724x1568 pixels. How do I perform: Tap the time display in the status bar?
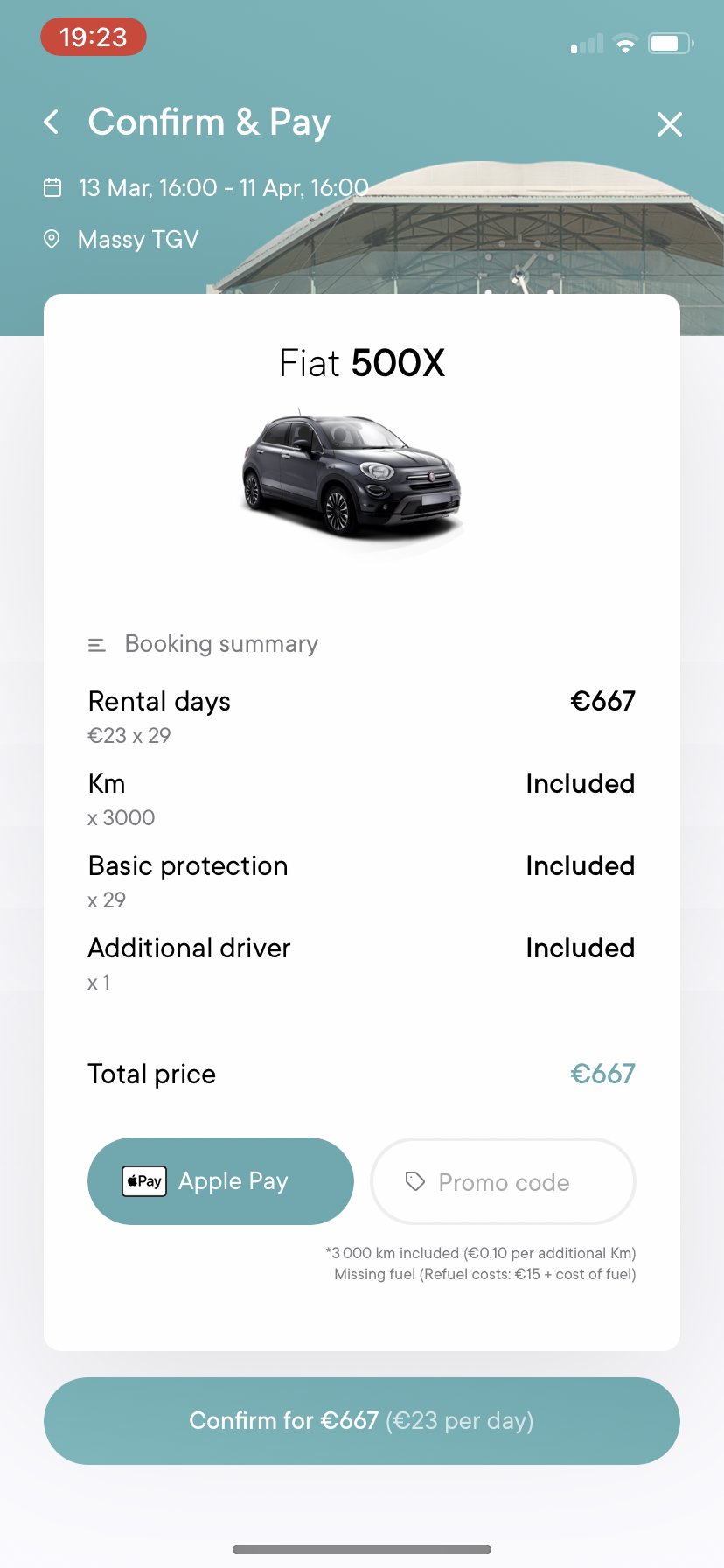[x=93, y=37]
